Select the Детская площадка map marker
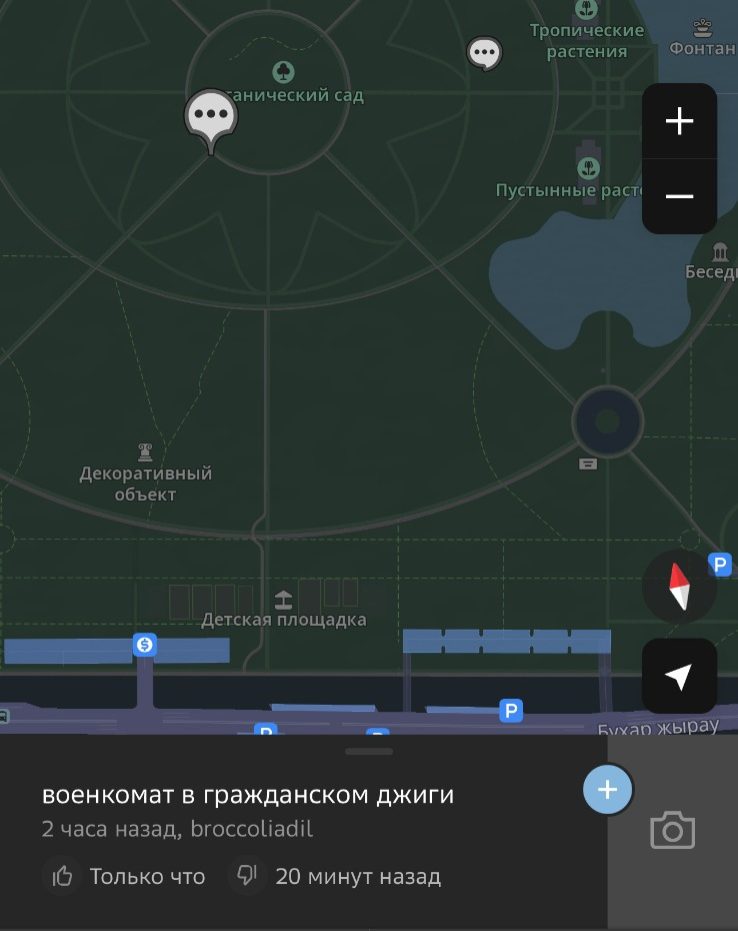 (283, 599)
